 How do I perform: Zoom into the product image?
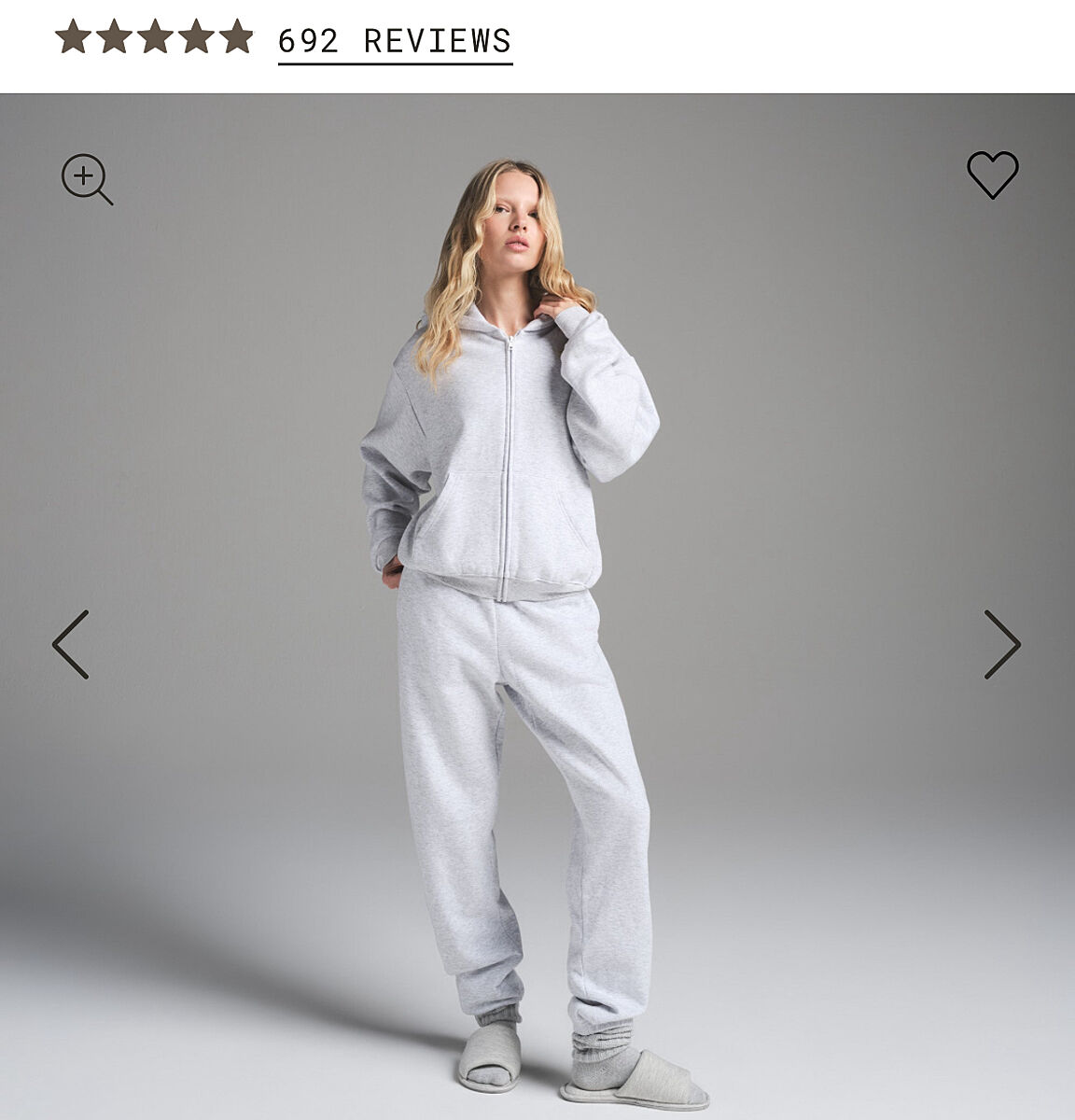(87, 178)
